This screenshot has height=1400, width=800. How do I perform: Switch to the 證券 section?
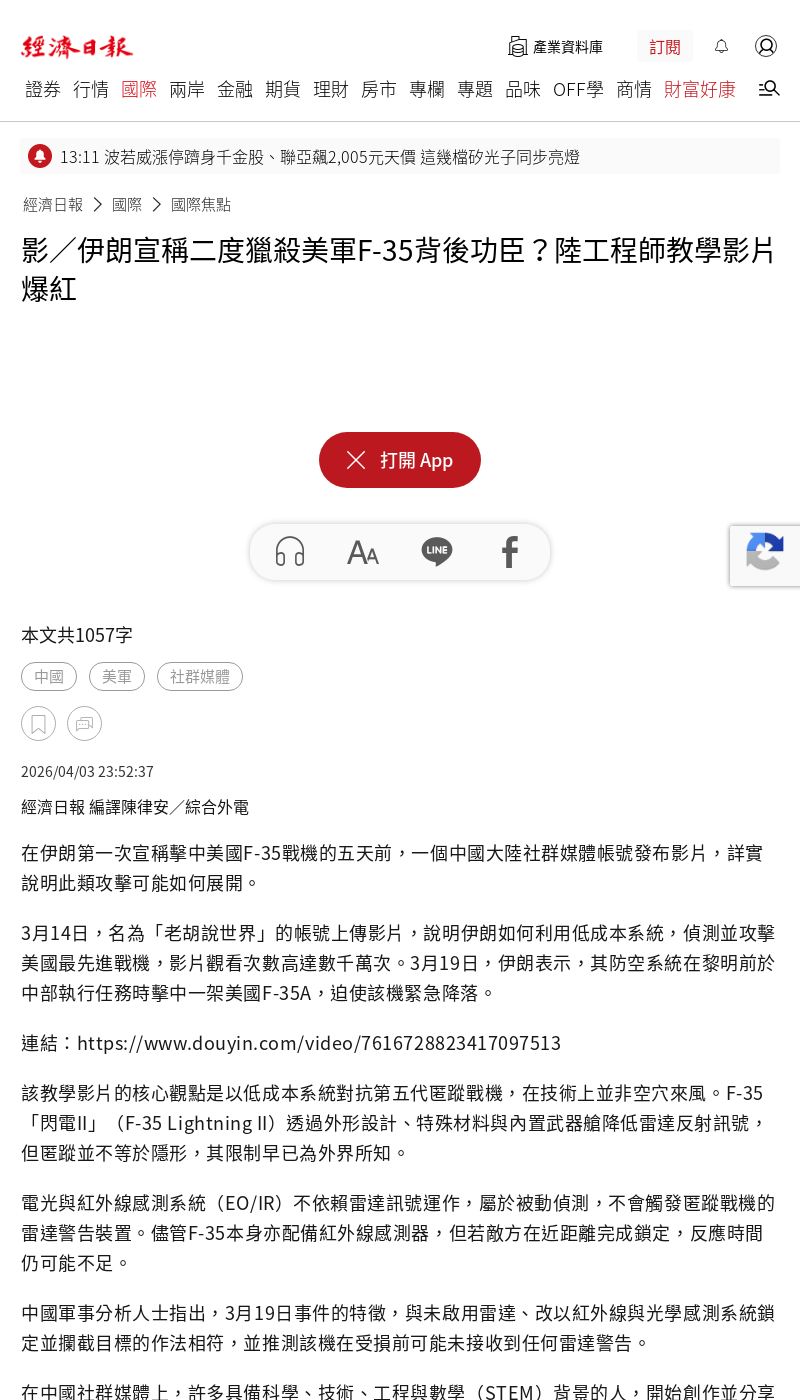pyautogui.click(x=43, y=89)
